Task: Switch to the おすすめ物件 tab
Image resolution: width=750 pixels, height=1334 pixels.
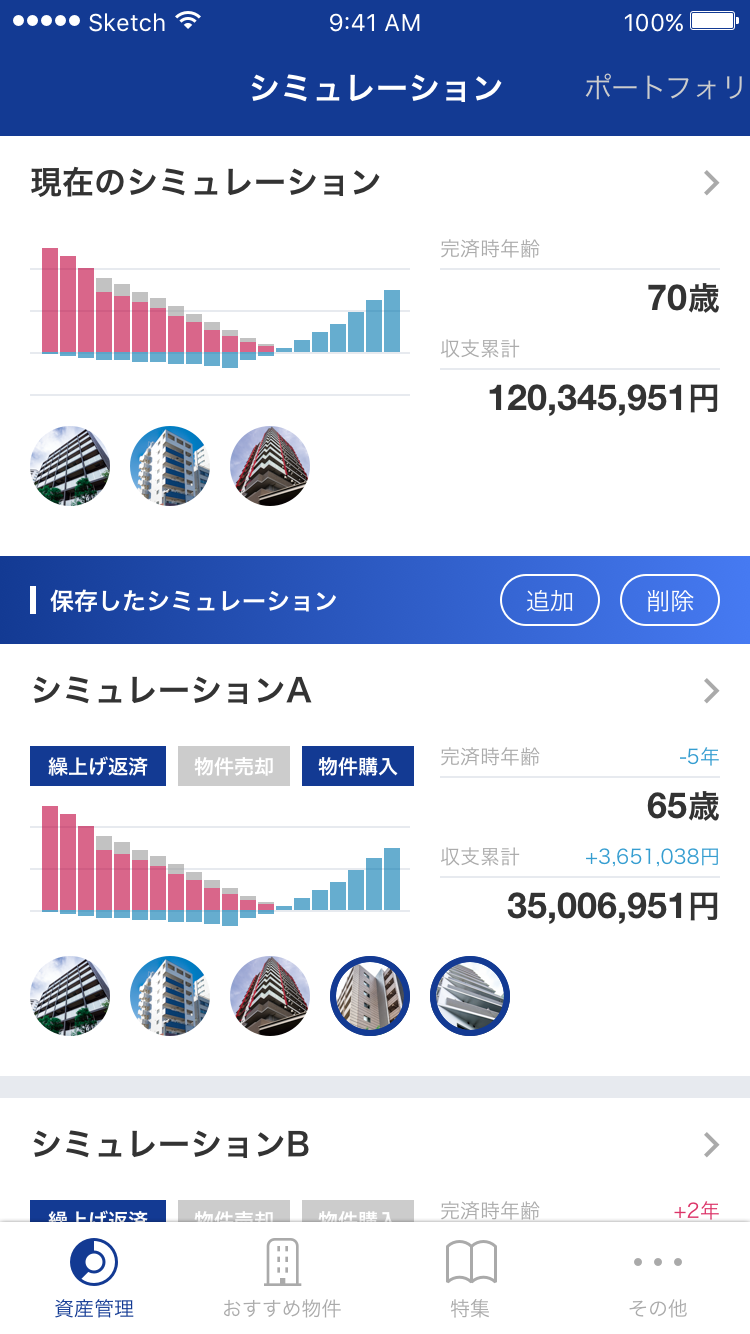Action: pyautogui.click(x=282, y=1278)
